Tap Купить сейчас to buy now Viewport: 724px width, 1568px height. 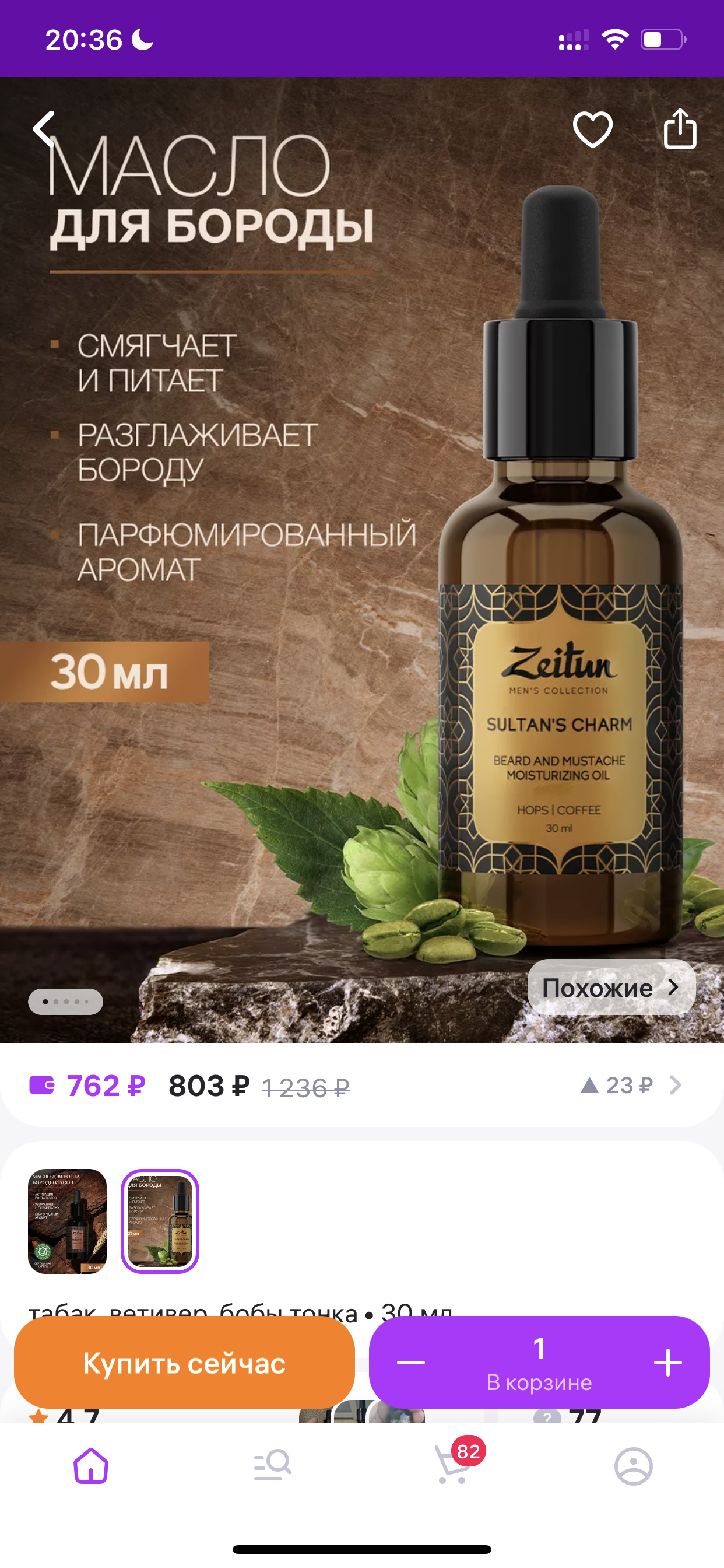point(184,1361)
